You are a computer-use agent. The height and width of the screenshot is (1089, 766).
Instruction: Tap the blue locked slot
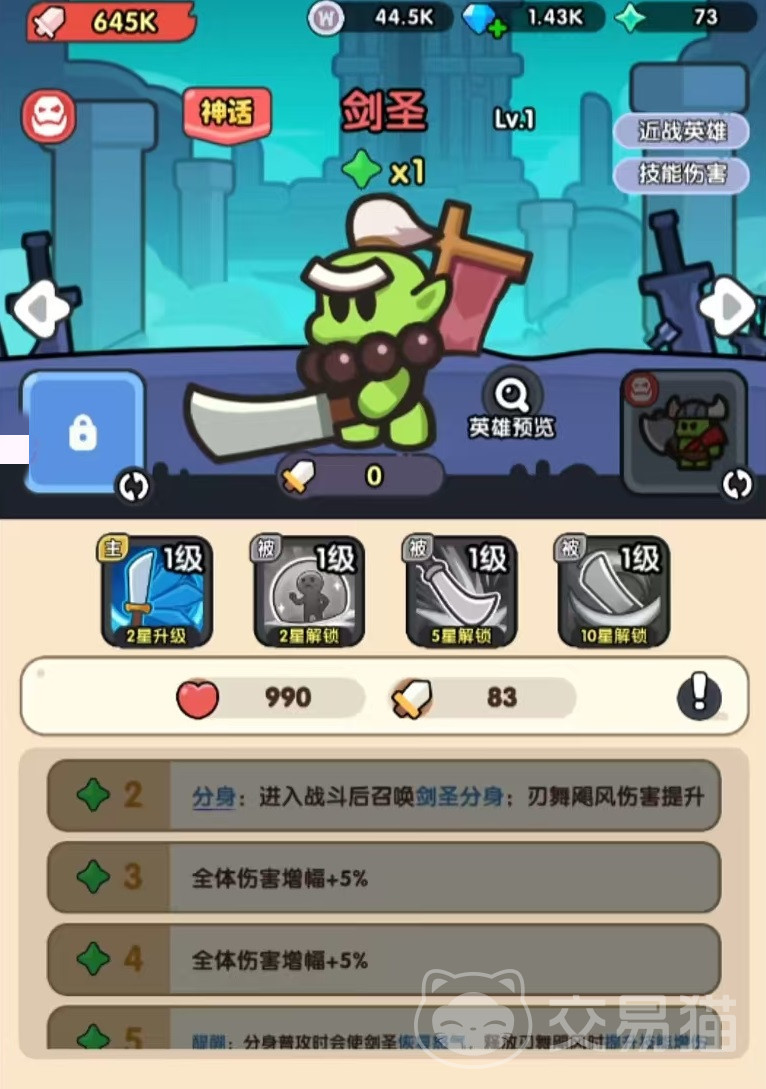(83, 432)
